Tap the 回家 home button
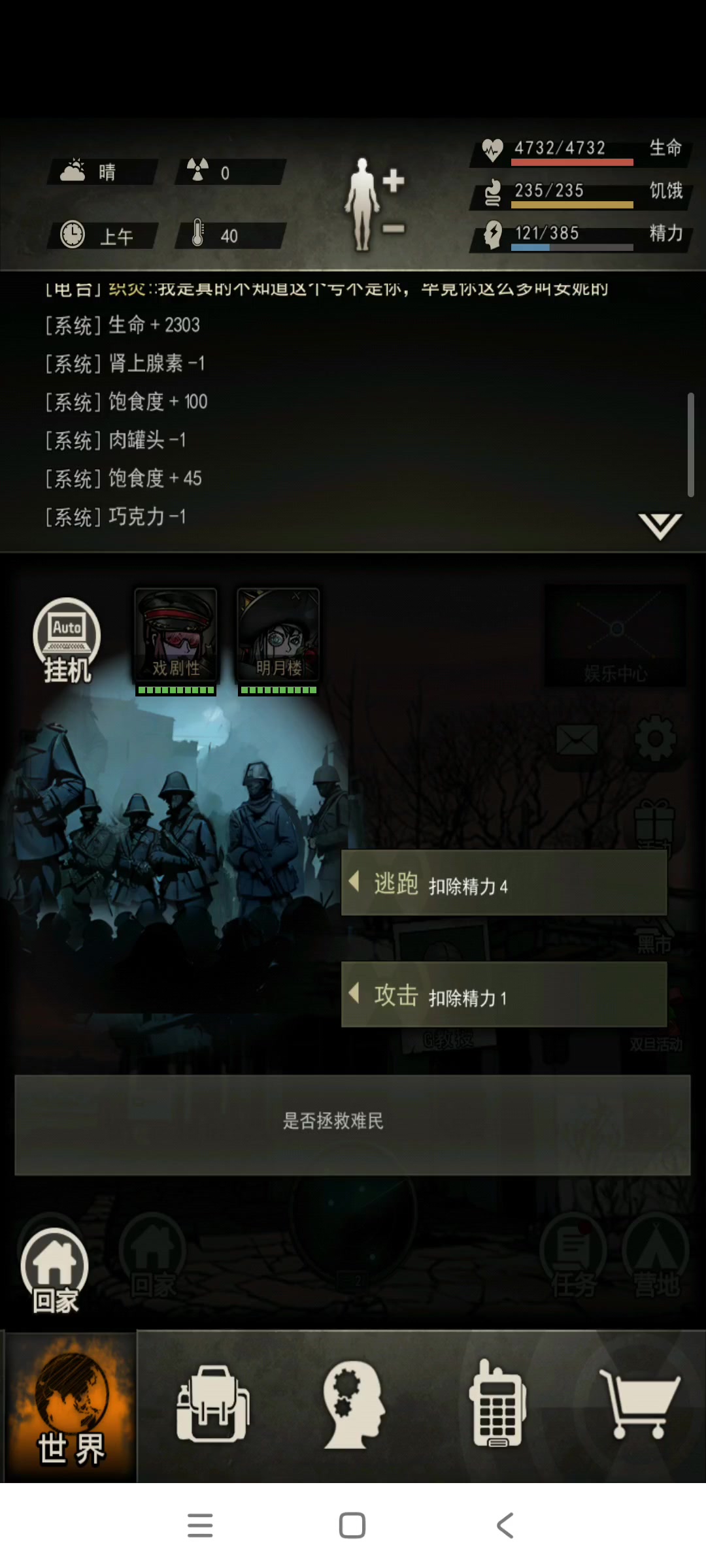Image resolution: width=706 pixels, height=1568 pixels. coord(55,1271)
